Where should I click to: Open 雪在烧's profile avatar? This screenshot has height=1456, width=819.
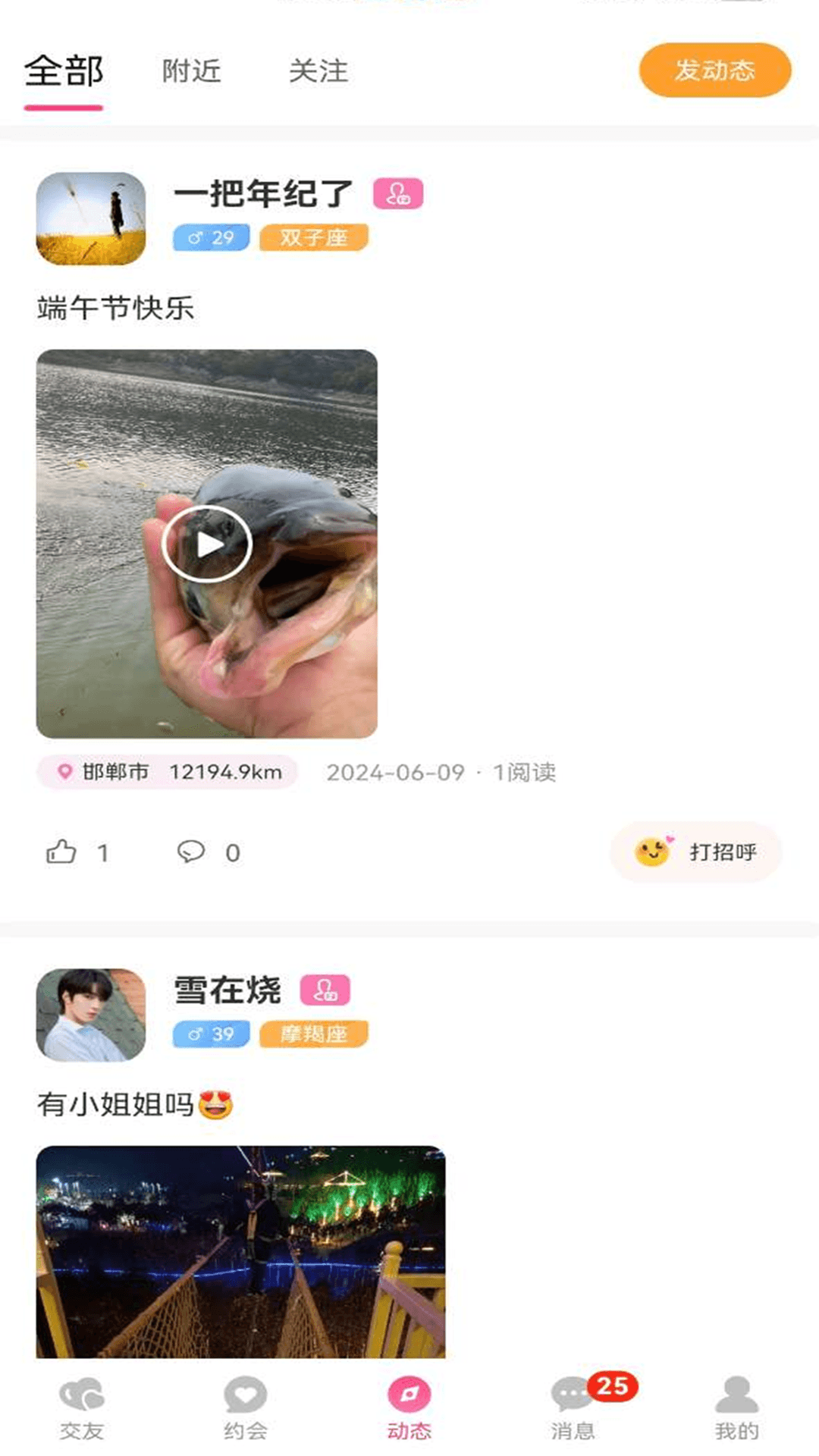coord(91,1015)
